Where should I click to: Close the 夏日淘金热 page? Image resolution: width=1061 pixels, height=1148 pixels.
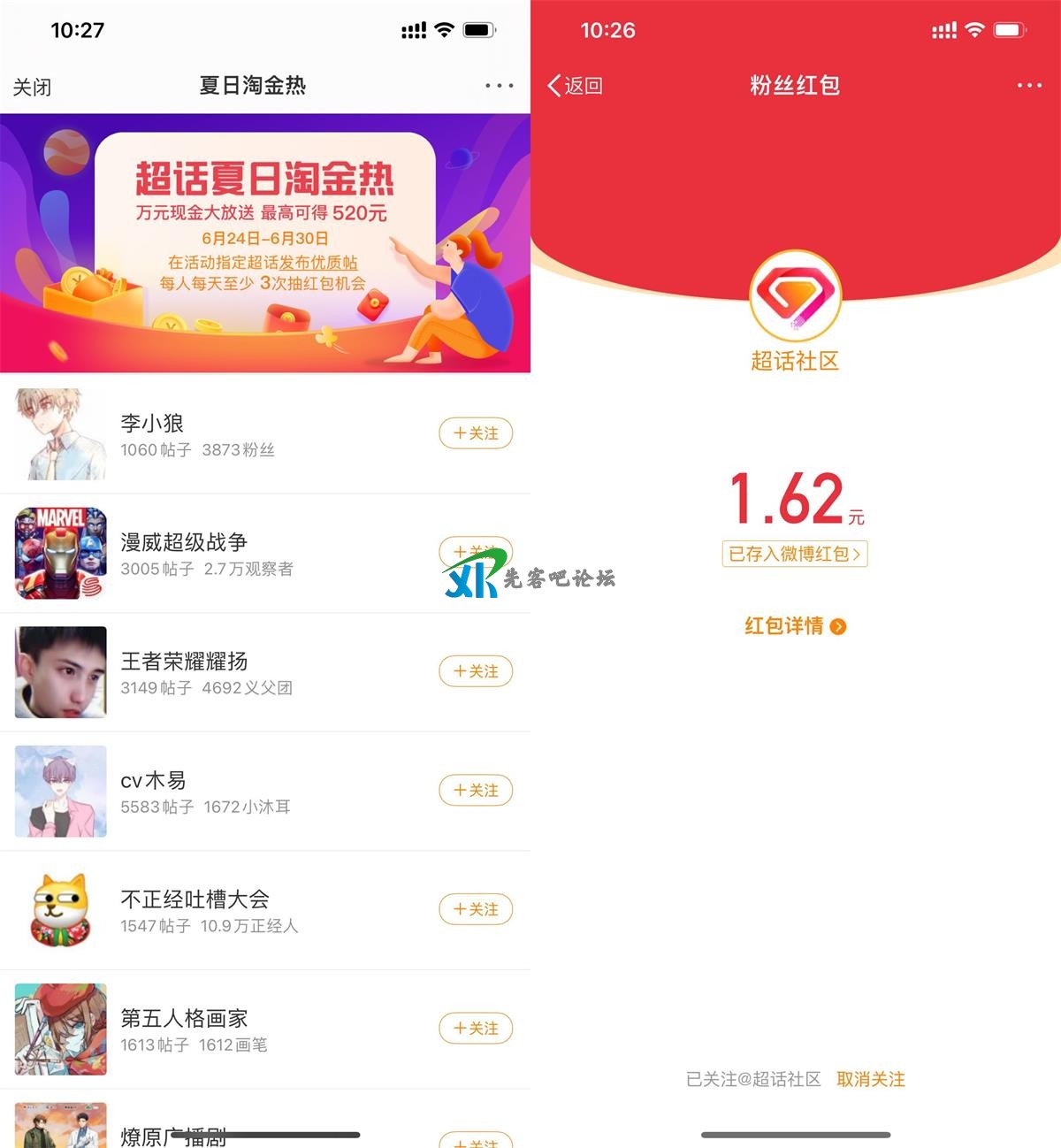32,87
